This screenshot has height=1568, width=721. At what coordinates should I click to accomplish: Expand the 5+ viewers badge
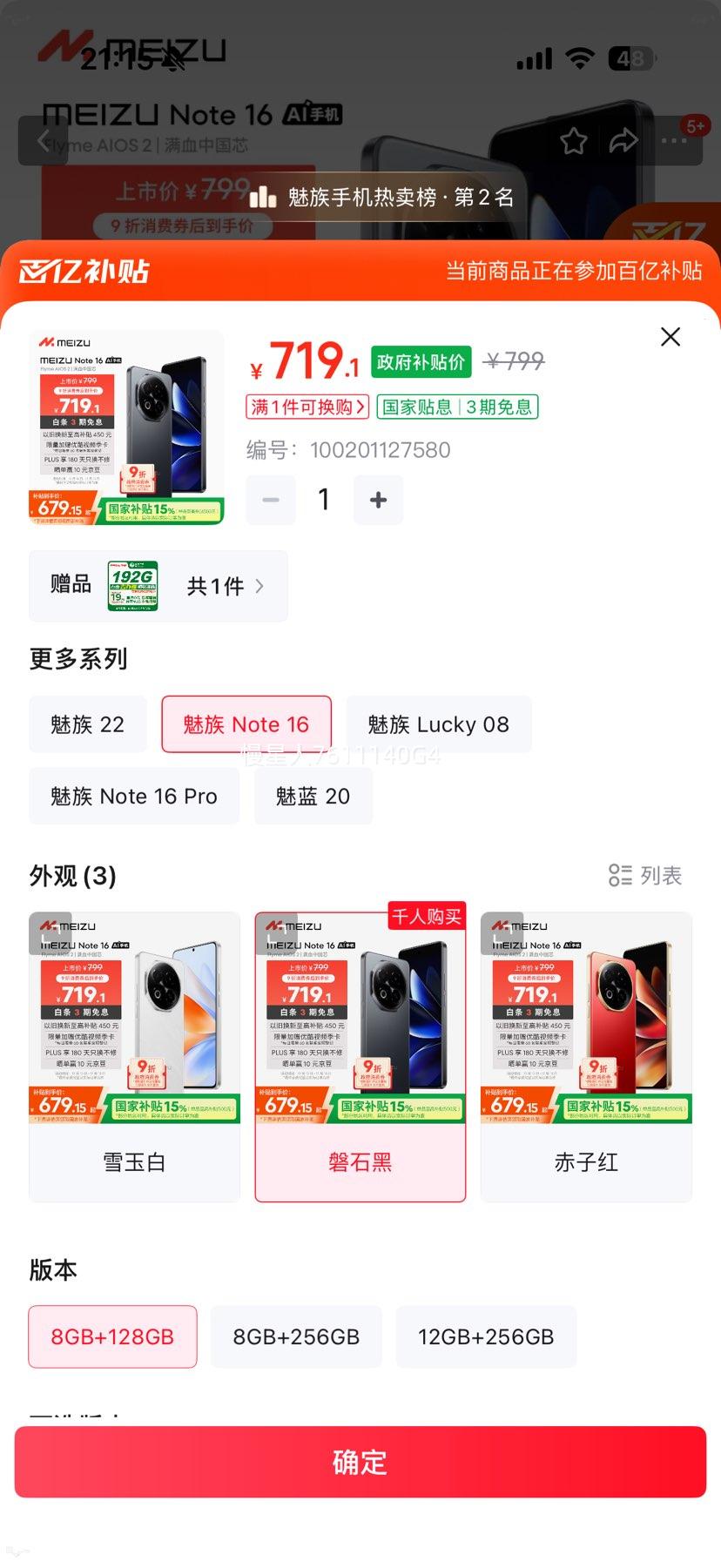[692, 125]
